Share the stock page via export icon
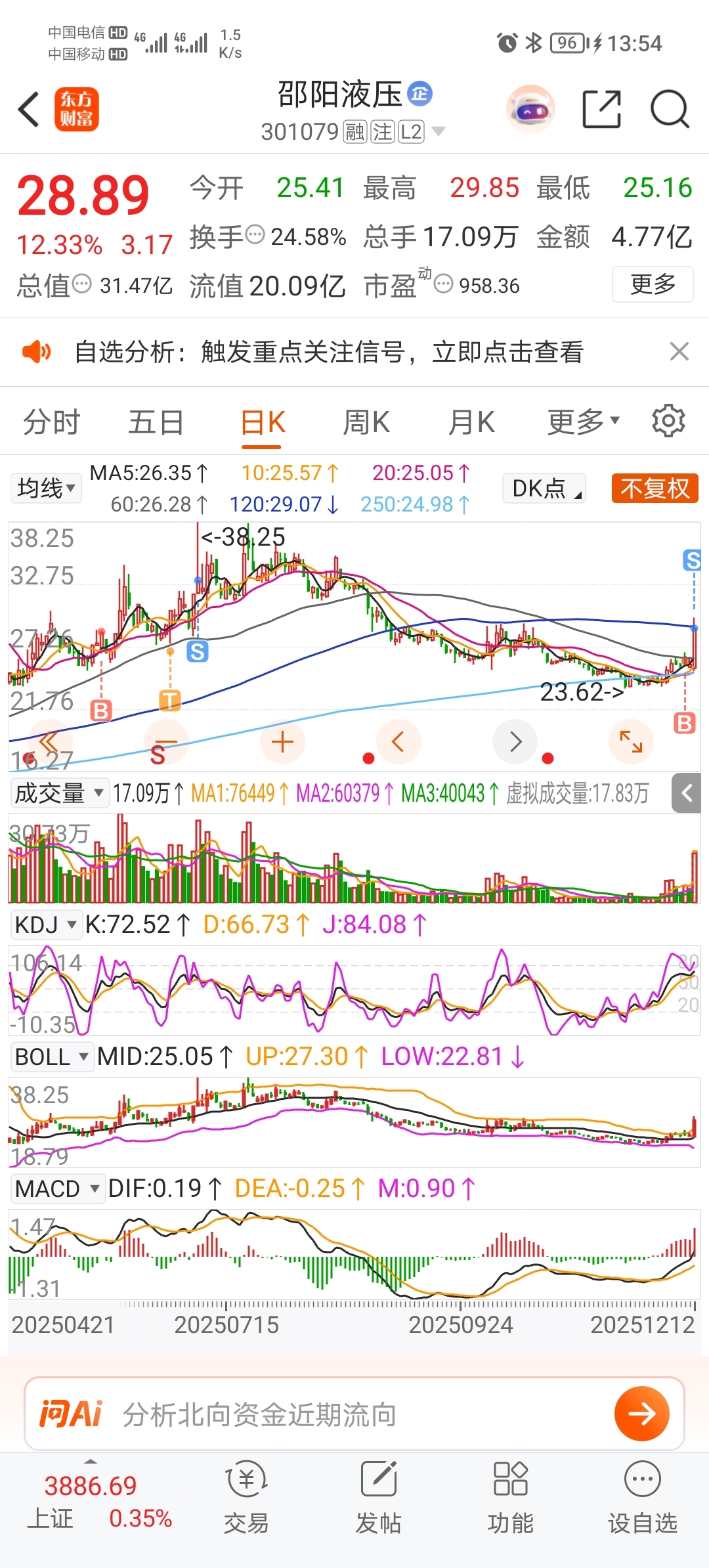This screenshot has width=709, height=1568. click(x=601, y=109)
